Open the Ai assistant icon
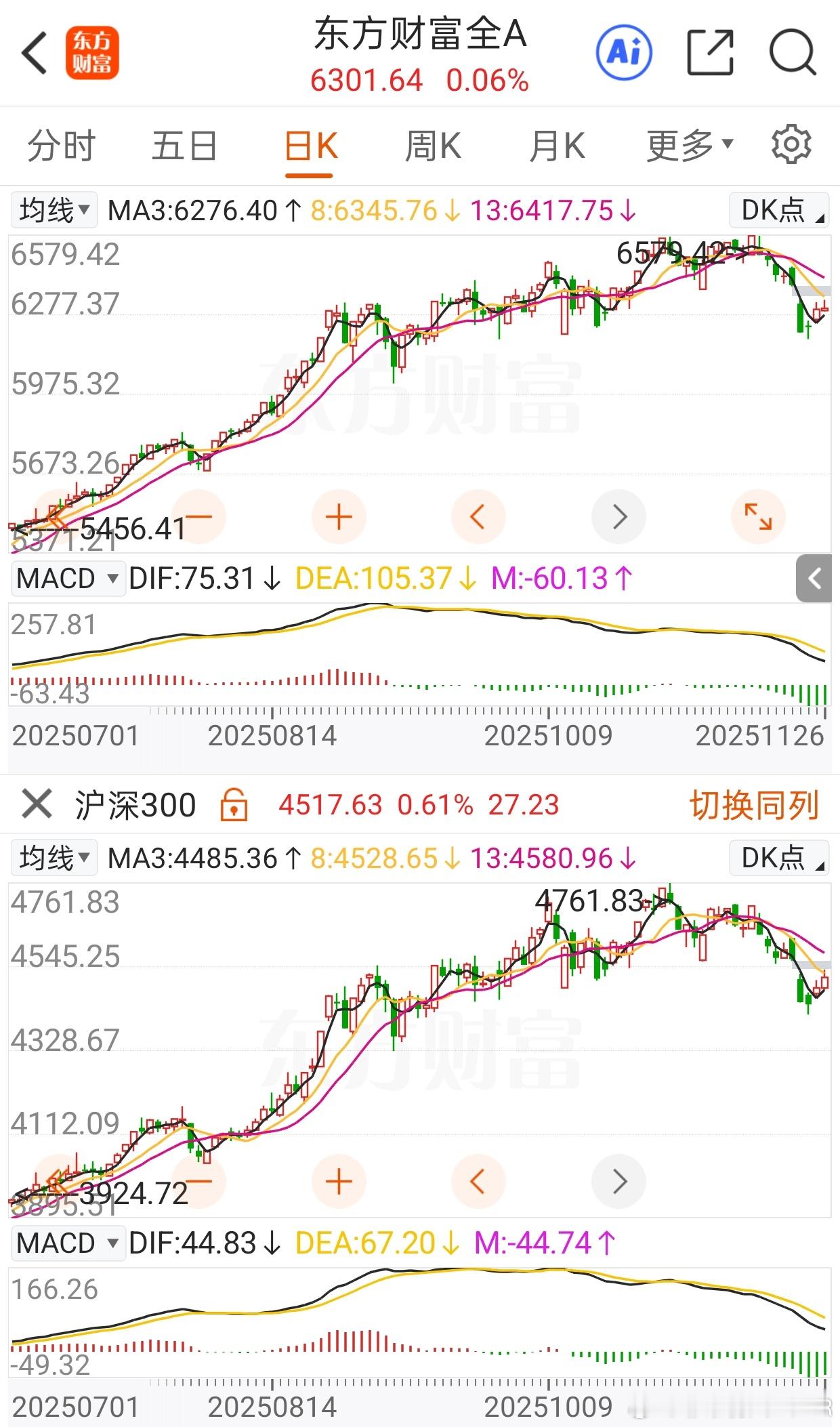 pyautogui.click(x=623, y=52)
